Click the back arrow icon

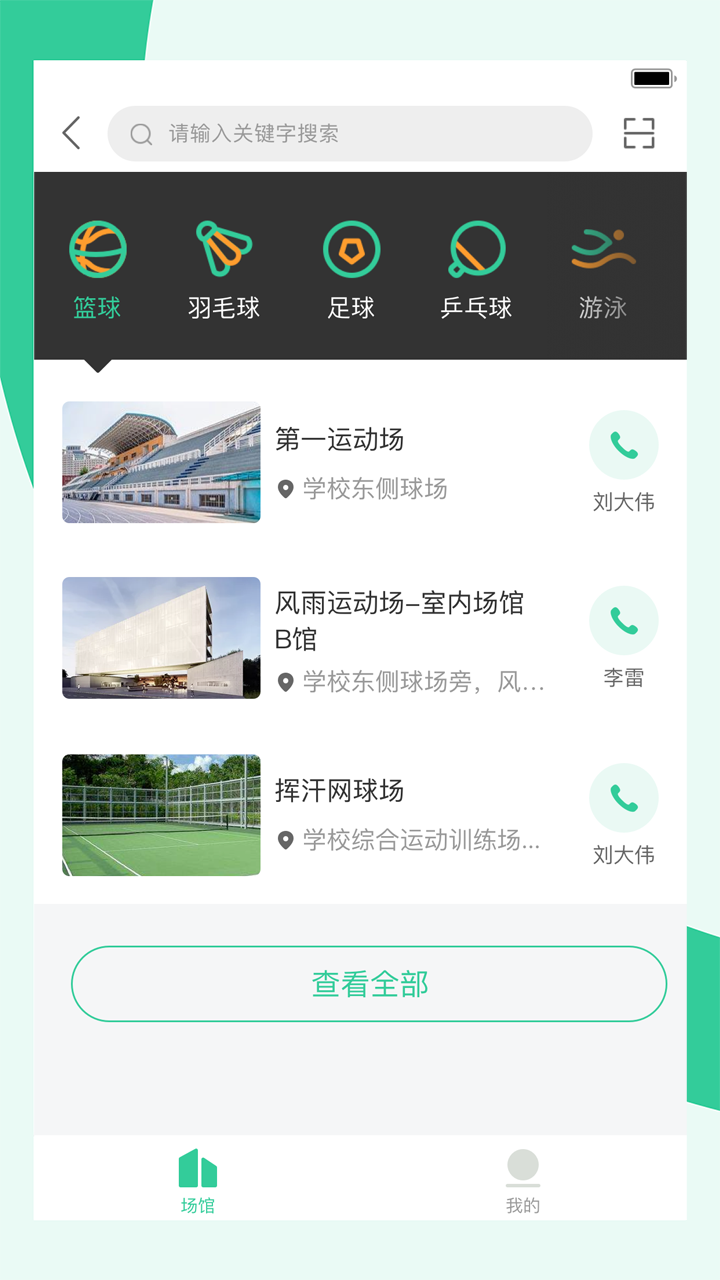70,132
